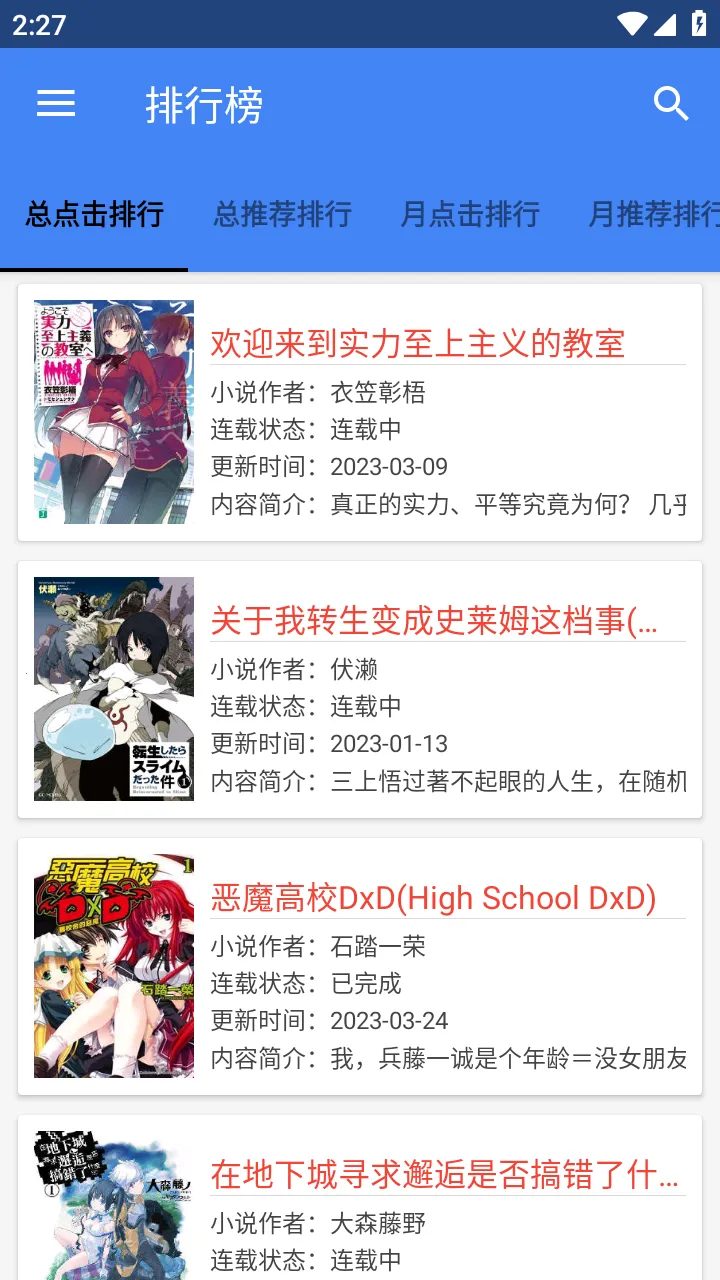Open the novel 在地下城寻求邂逅是否搞错了什么
Screen dimensions: 720x1280
pyautogui.click(x=444, y=1175)
